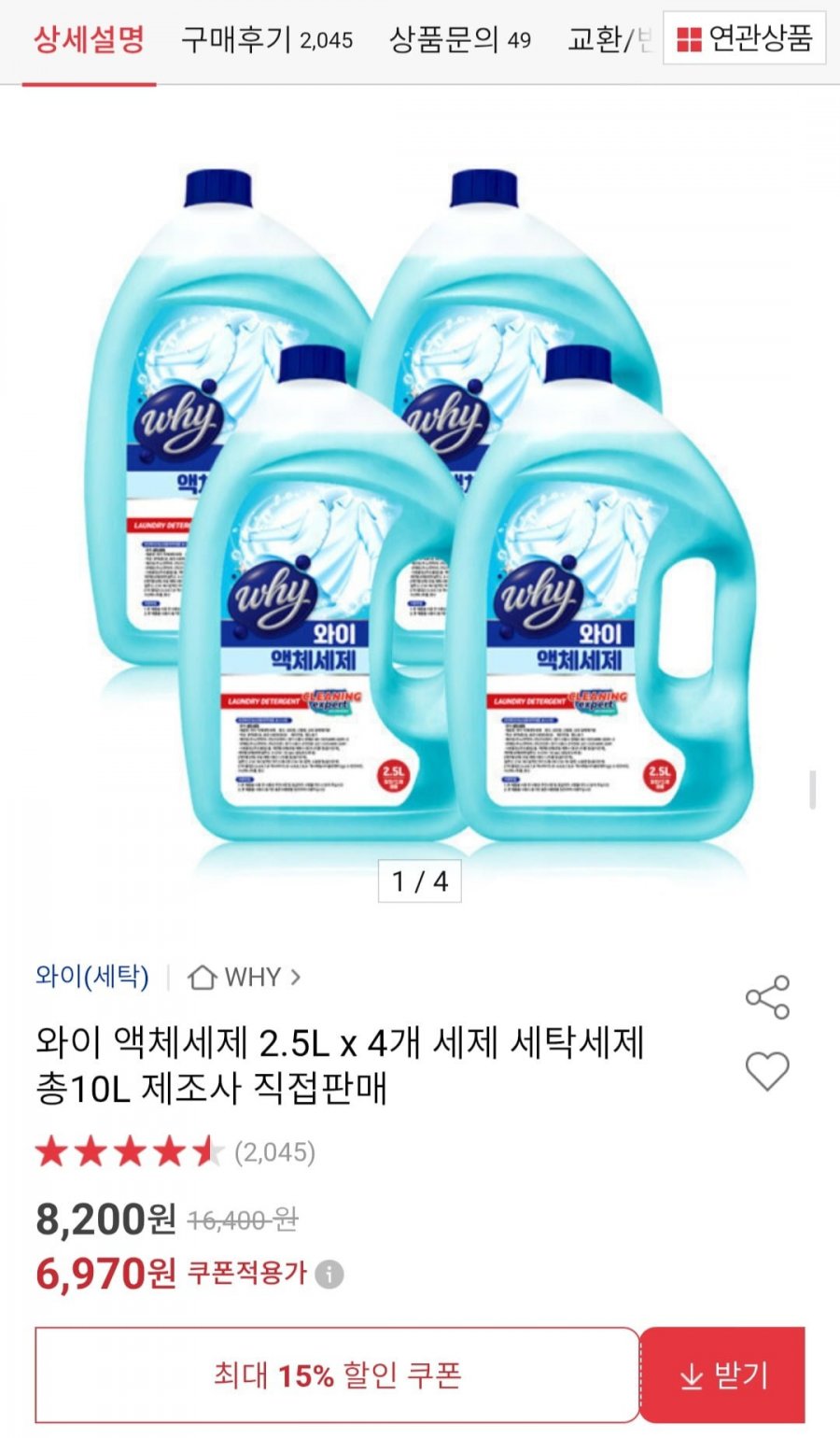Add product to wishlist with heart
This screenshot has height=1438, width=840.
coord(767,1071)
